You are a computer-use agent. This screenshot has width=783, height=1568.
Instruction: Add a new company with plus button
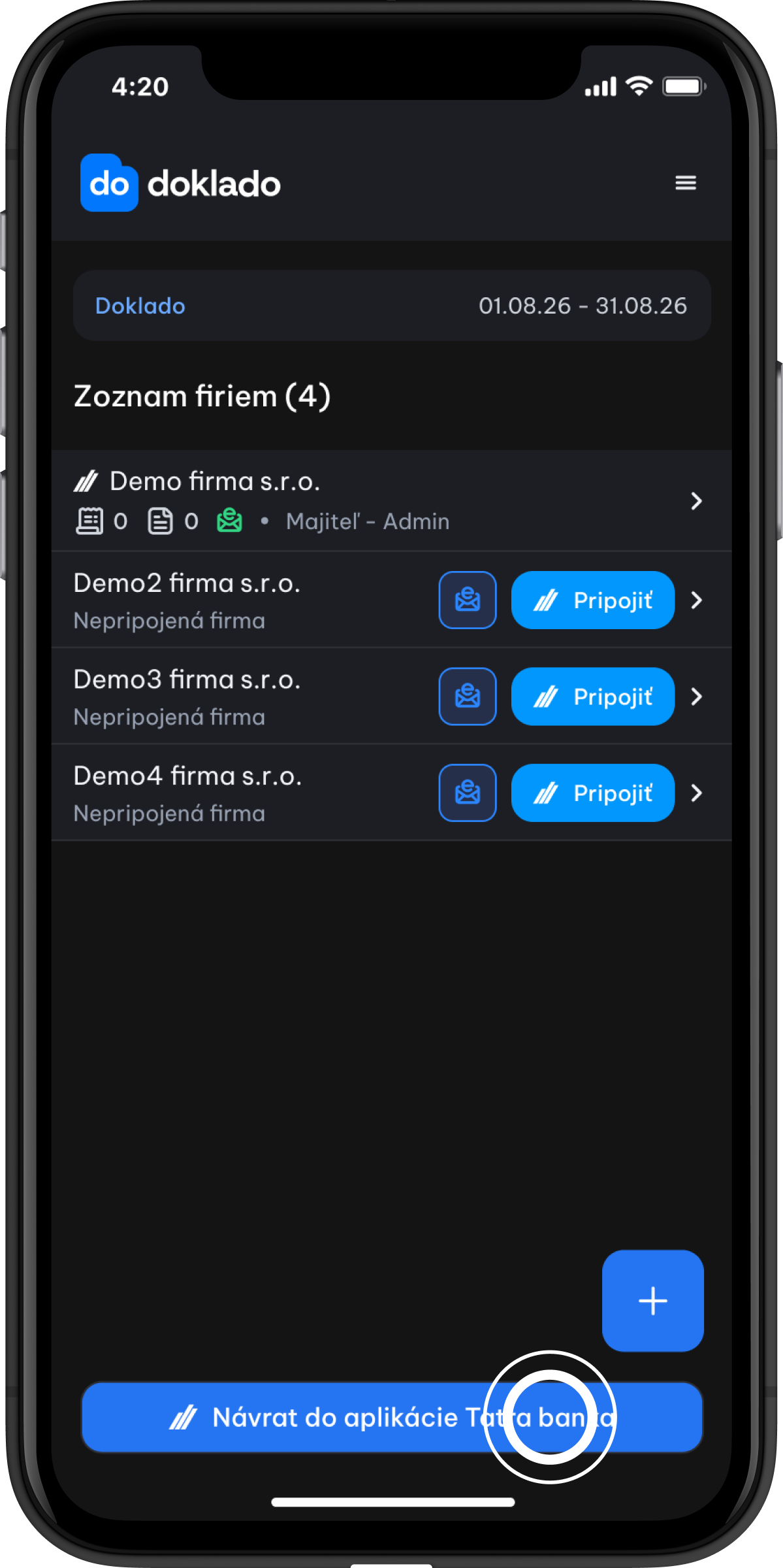[652, 1300]
